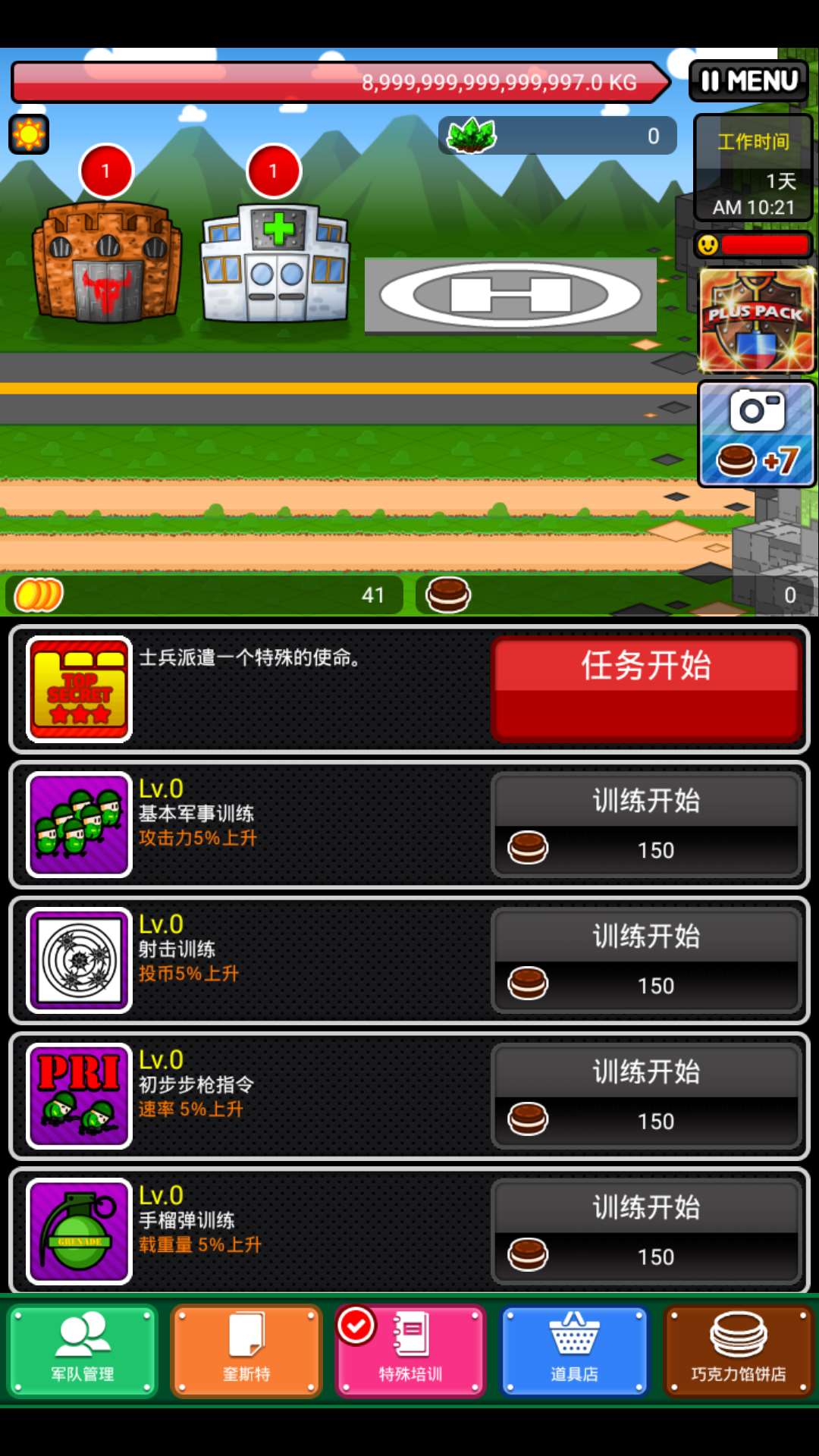The image size is (819, 1456).
Task: Tap the helipad landing pad
Action: [x=510, y=295]
